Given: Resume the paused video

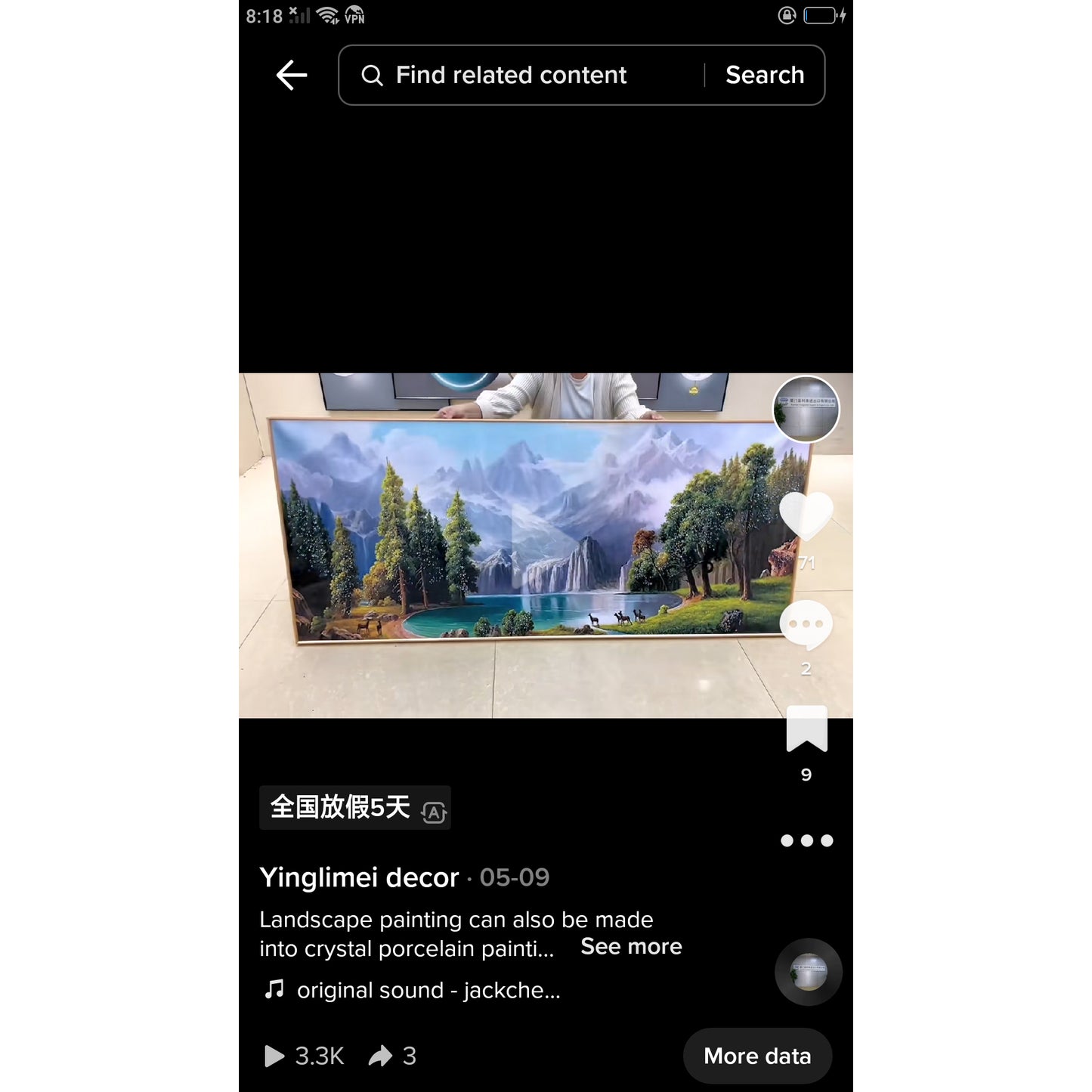Looking at the screenshot, I should click(x=546, y=544).
